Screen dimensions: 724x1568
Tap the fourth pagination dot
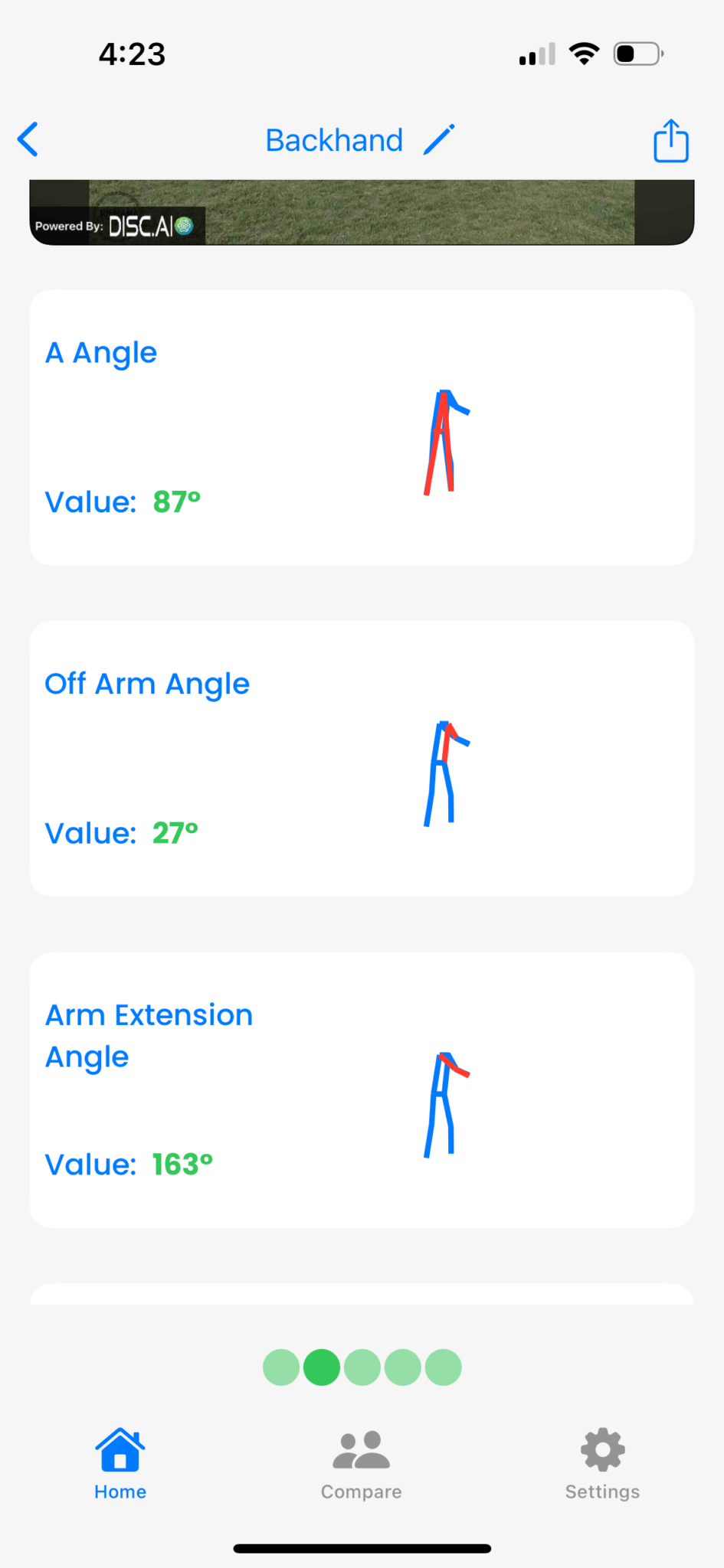click(x=402, y=1366)
